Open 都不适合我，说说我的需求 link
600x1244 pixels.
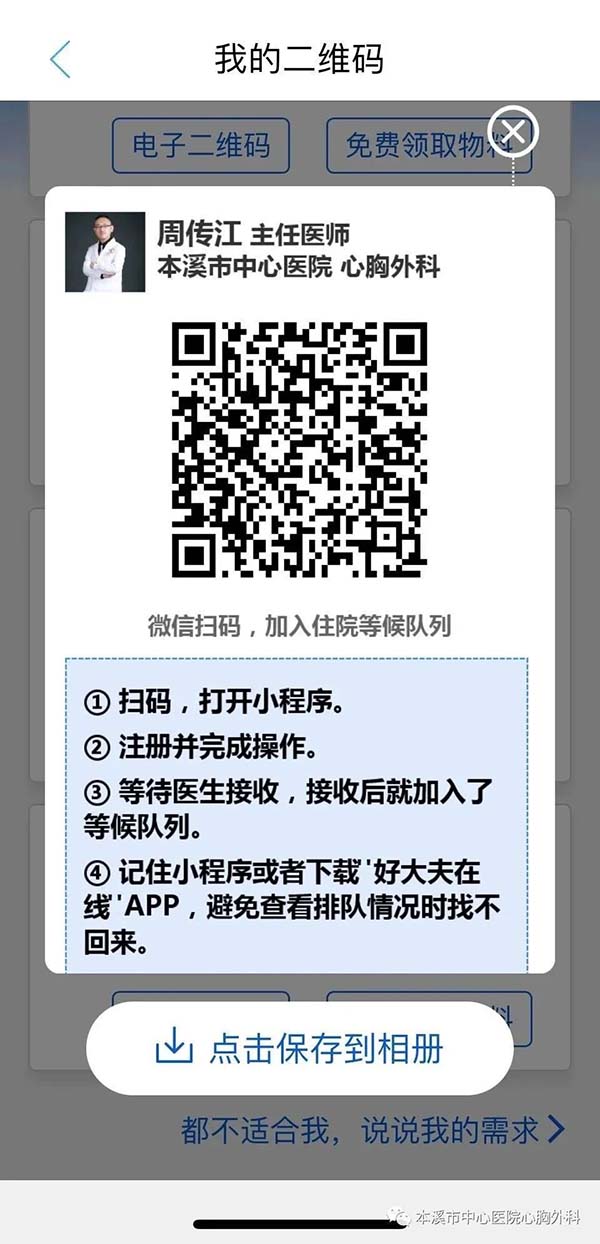372,1130
